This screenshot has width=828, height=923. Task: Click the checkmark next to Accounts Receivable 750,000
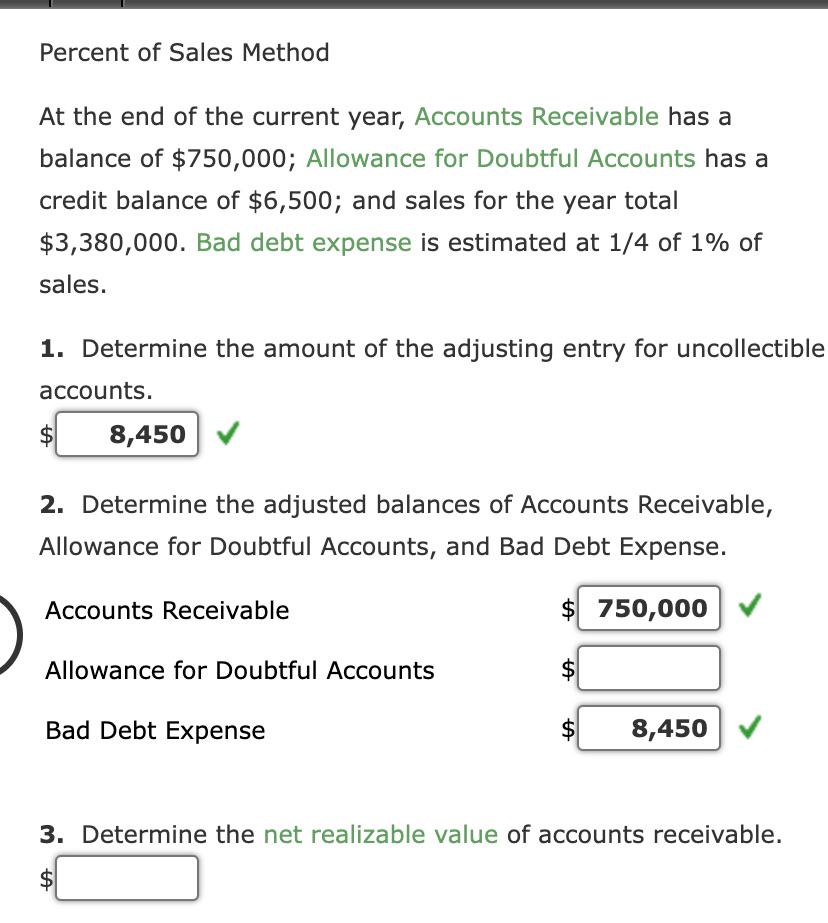pyautogui.click(x=748, y=609)
